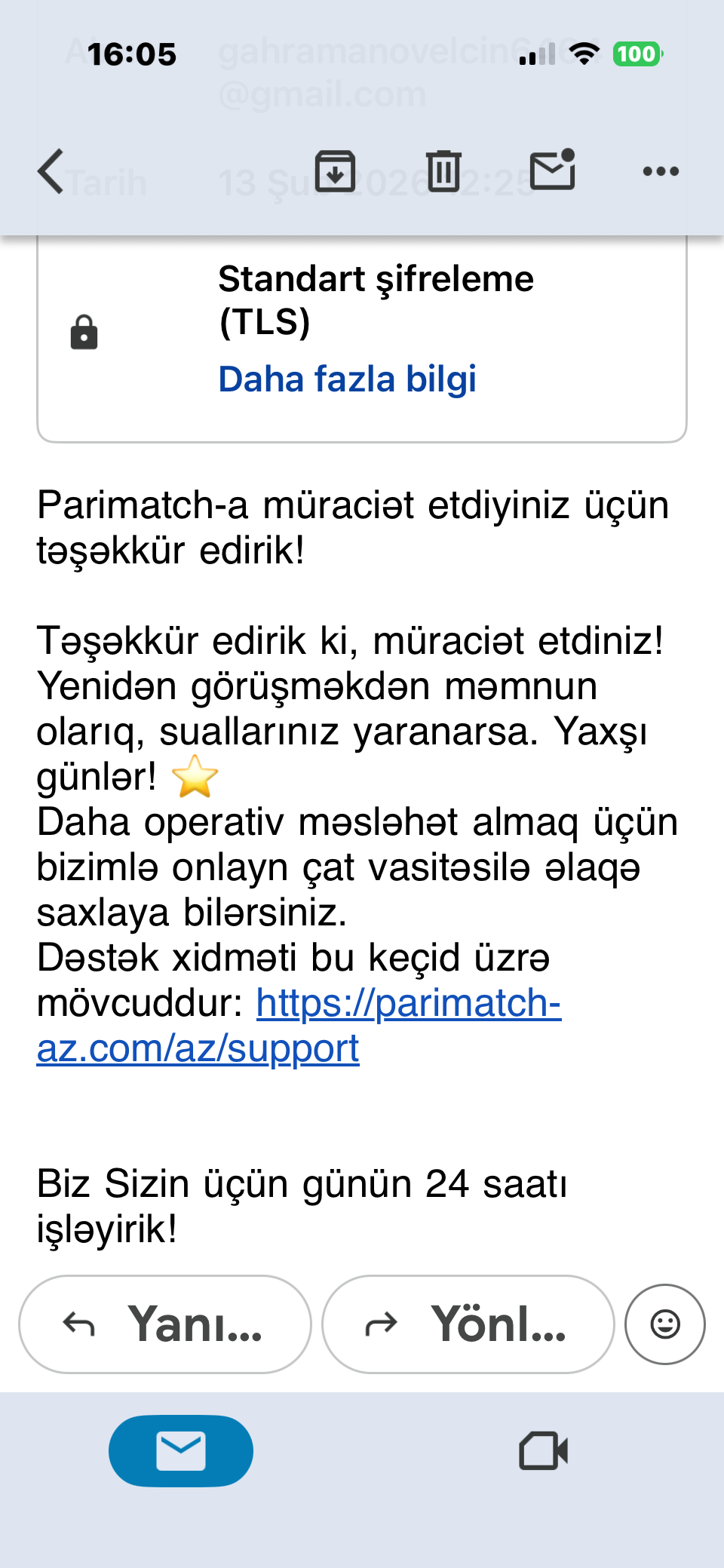Switch to the Meet video tab

543,1451
